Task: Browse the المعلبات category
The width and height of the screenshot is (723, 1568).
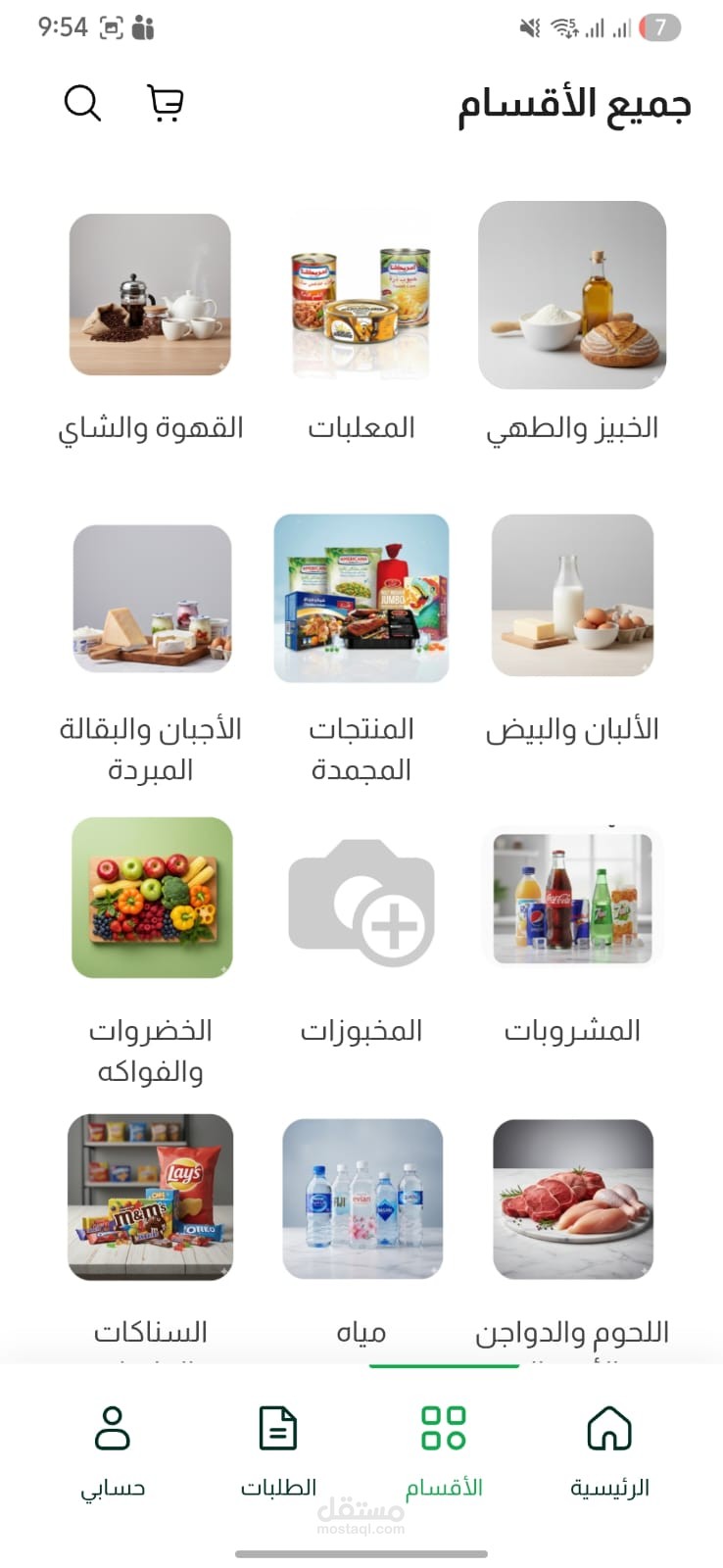Action: click(x=361, y=296)
